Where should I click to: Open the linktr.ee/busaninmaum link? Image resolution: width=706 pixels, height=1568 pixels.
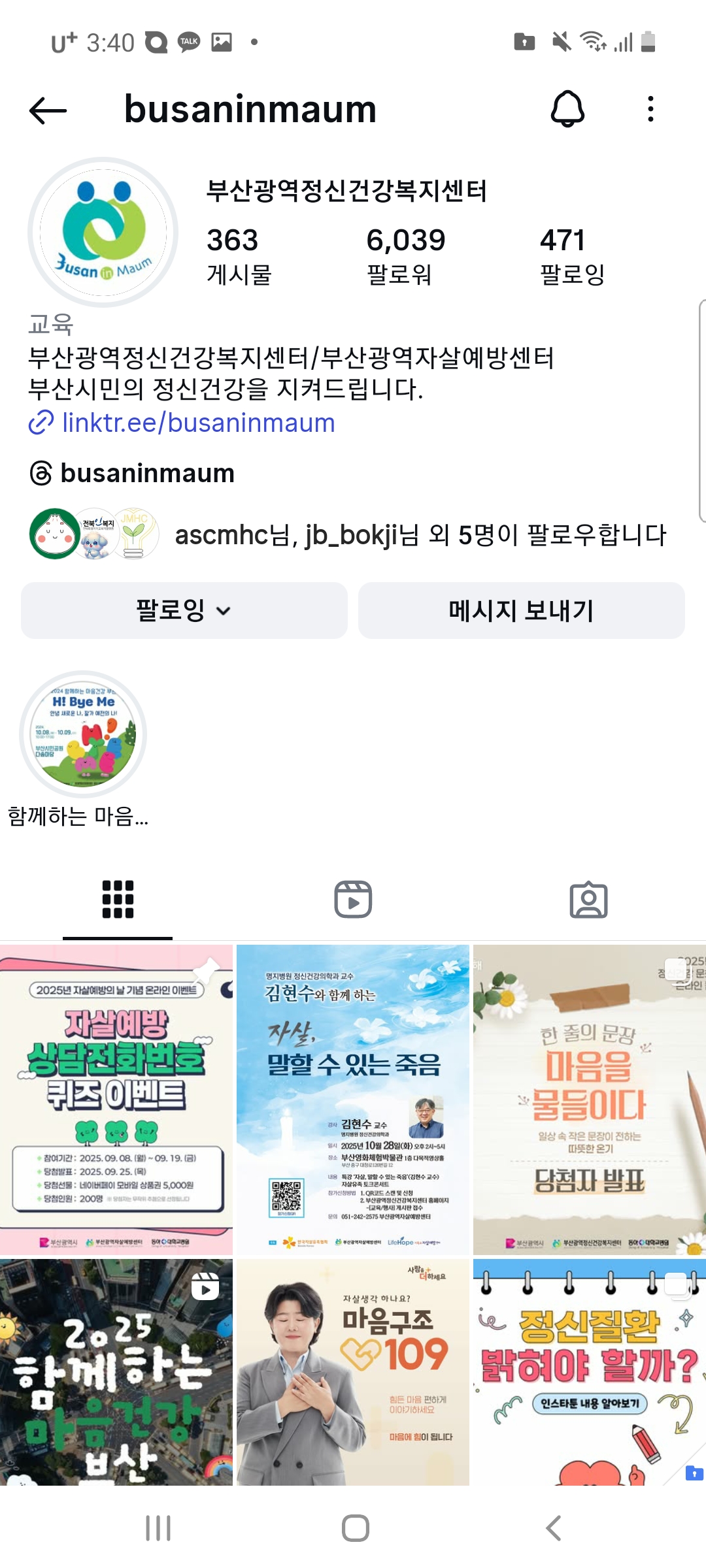click(197, 423)
